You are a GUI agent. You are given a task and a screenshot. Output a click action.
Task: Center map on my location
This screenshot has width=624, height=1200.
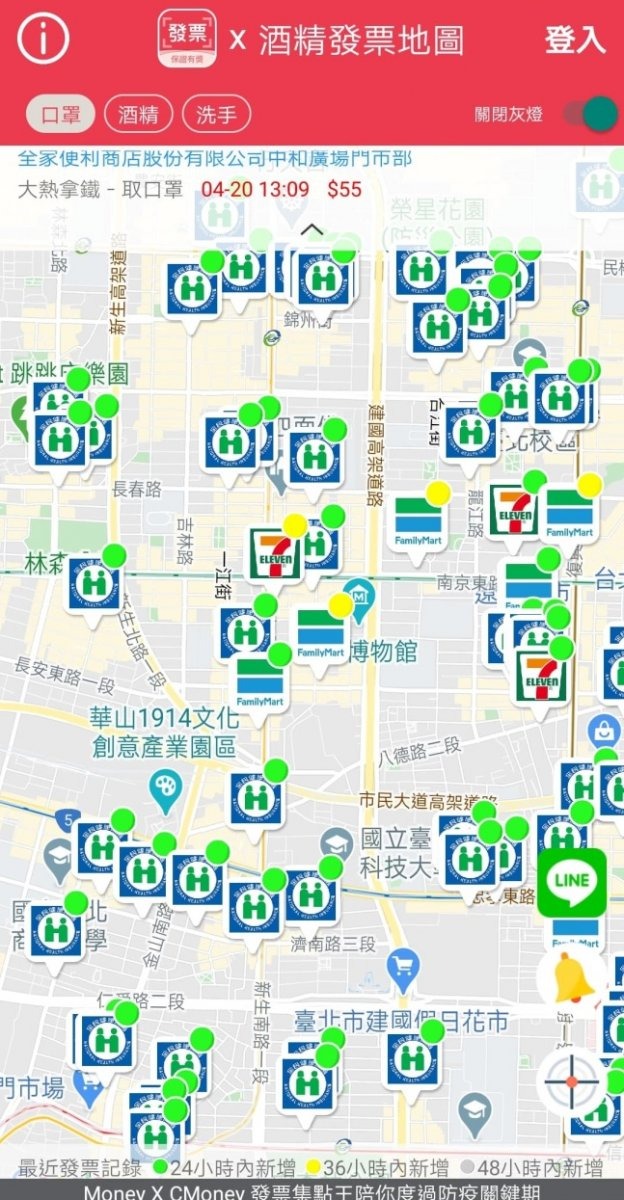(572, 1081)
